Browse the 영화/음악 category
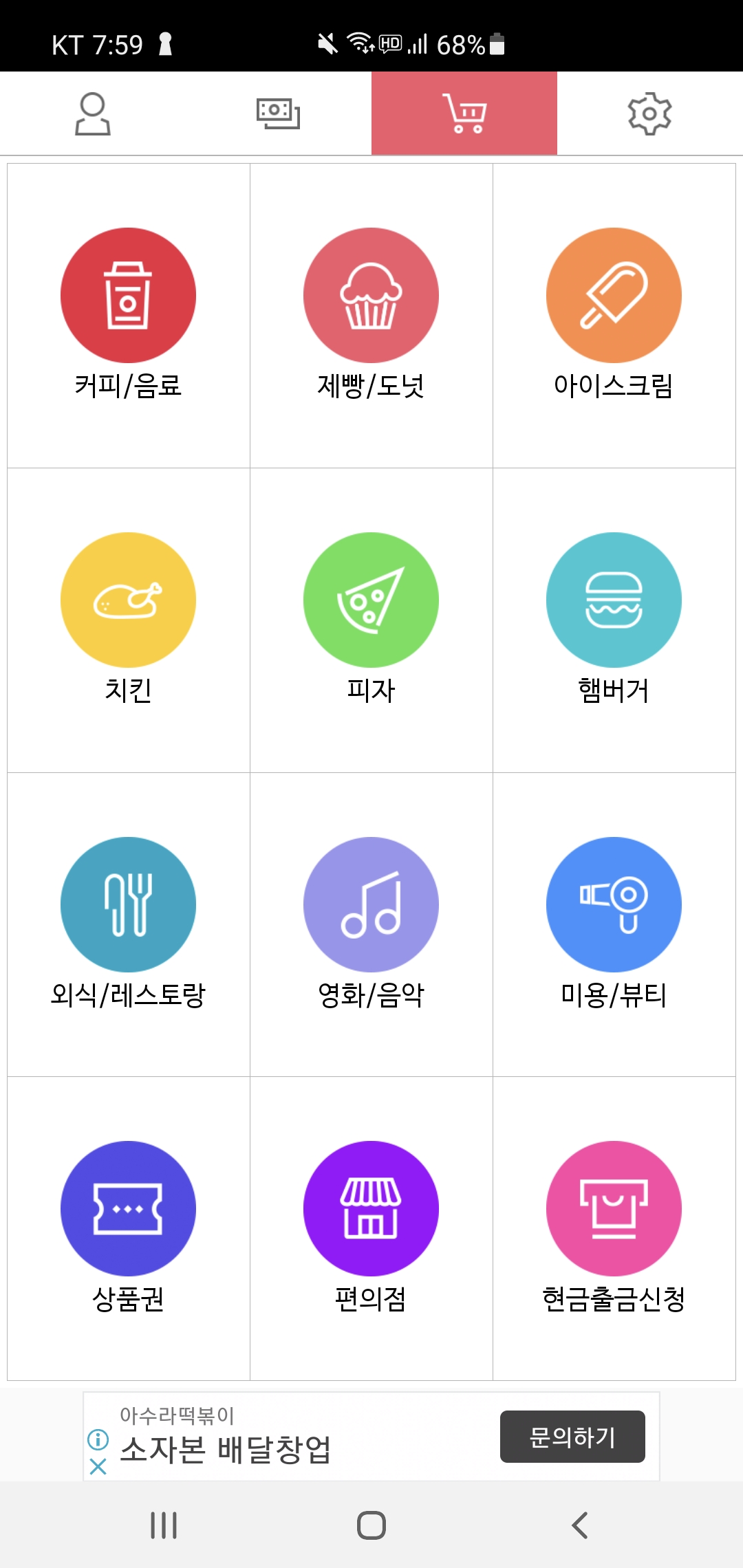Image resolution: width=743 pixels, height=1568 pixels. pos(371,925)
